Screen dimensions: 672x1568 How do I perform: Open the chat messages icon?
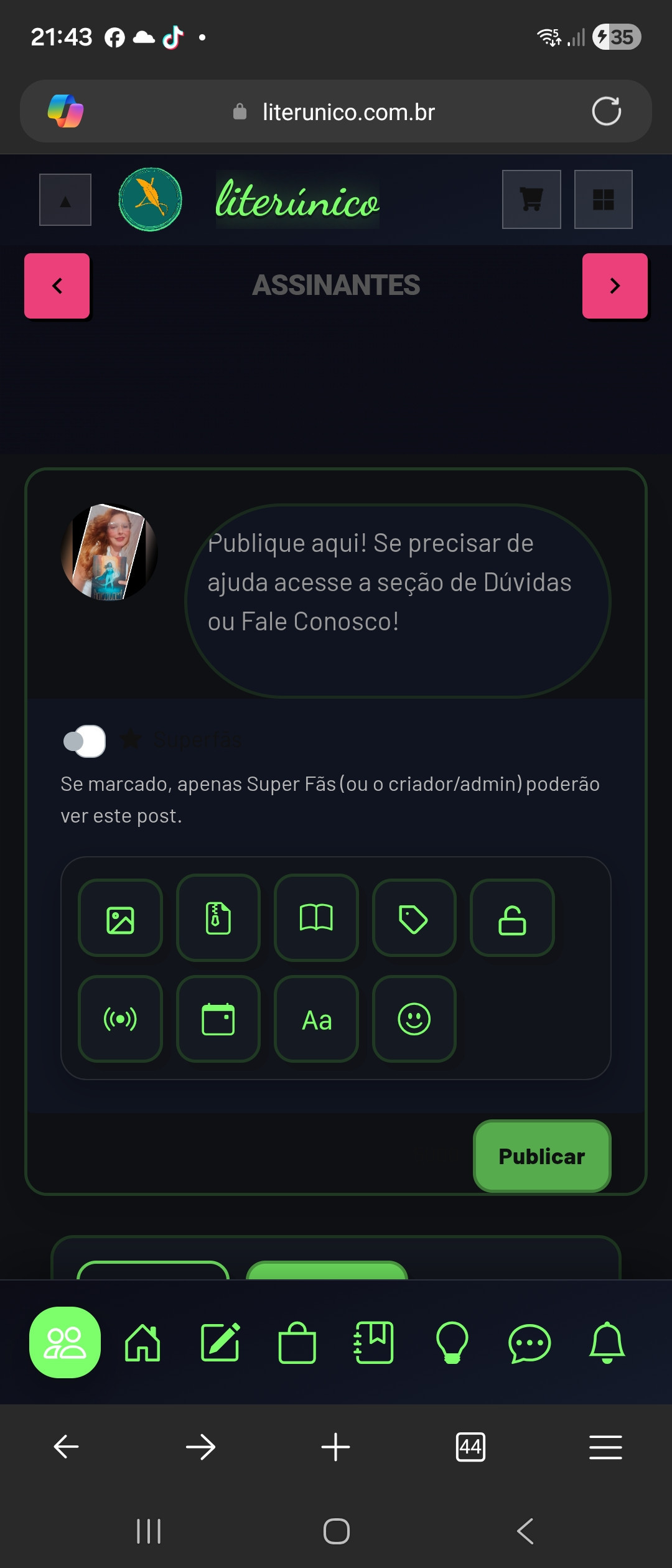click(x=530, y=1341)
